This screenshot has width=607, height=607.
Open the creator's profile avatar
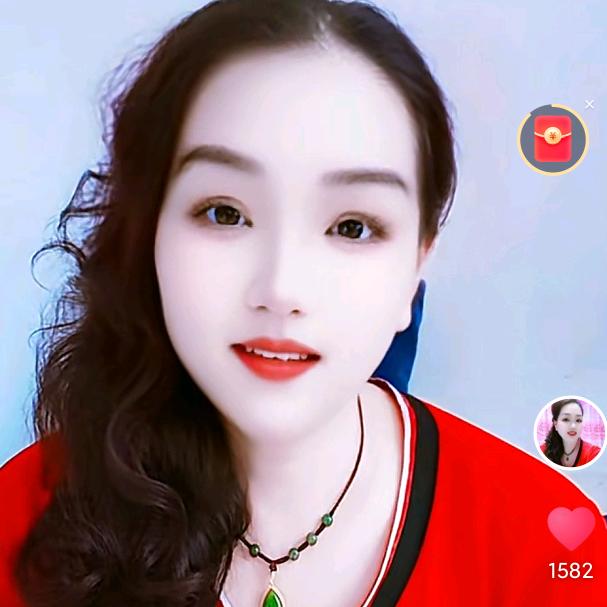(x=570, y=432)
